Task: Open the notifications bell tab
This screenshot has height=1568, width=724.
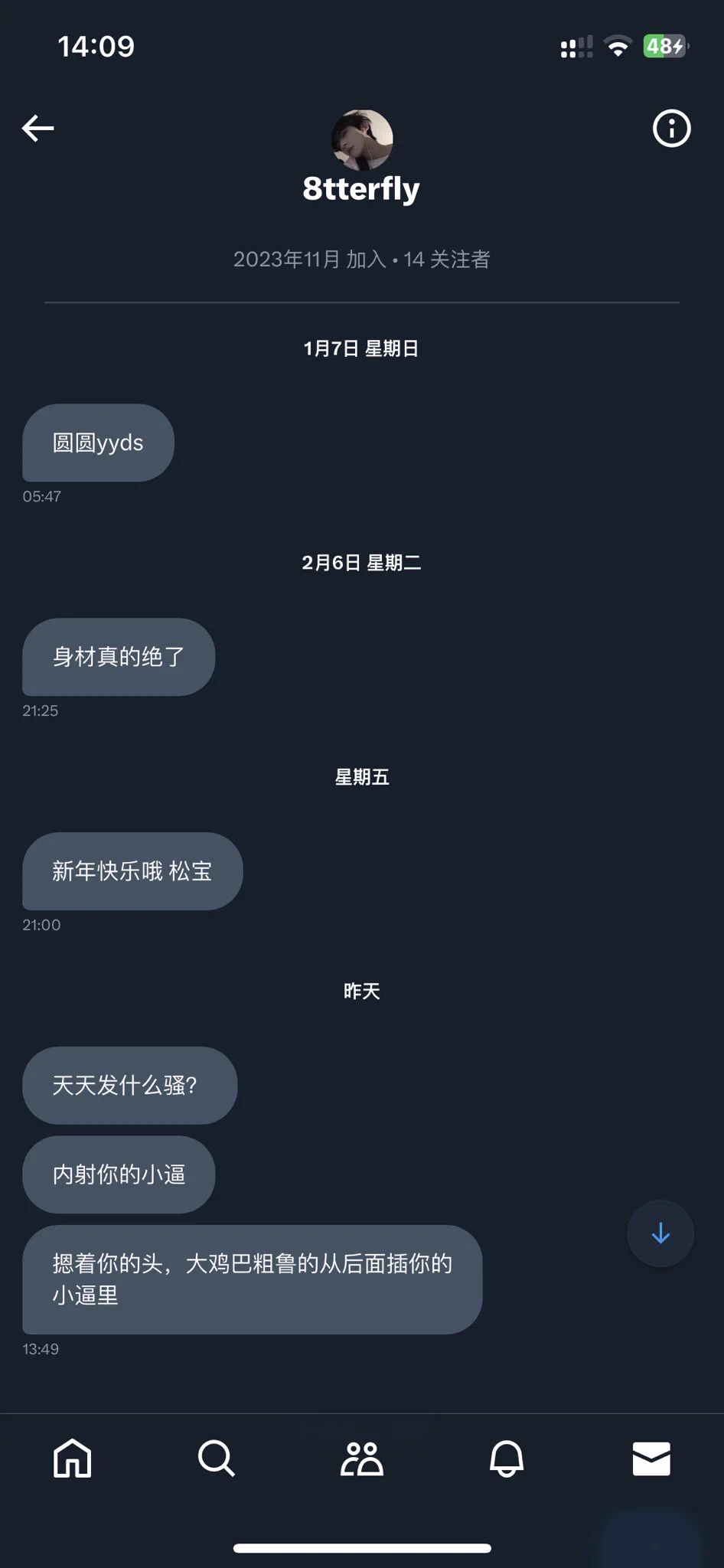Action: (507, 1458)
